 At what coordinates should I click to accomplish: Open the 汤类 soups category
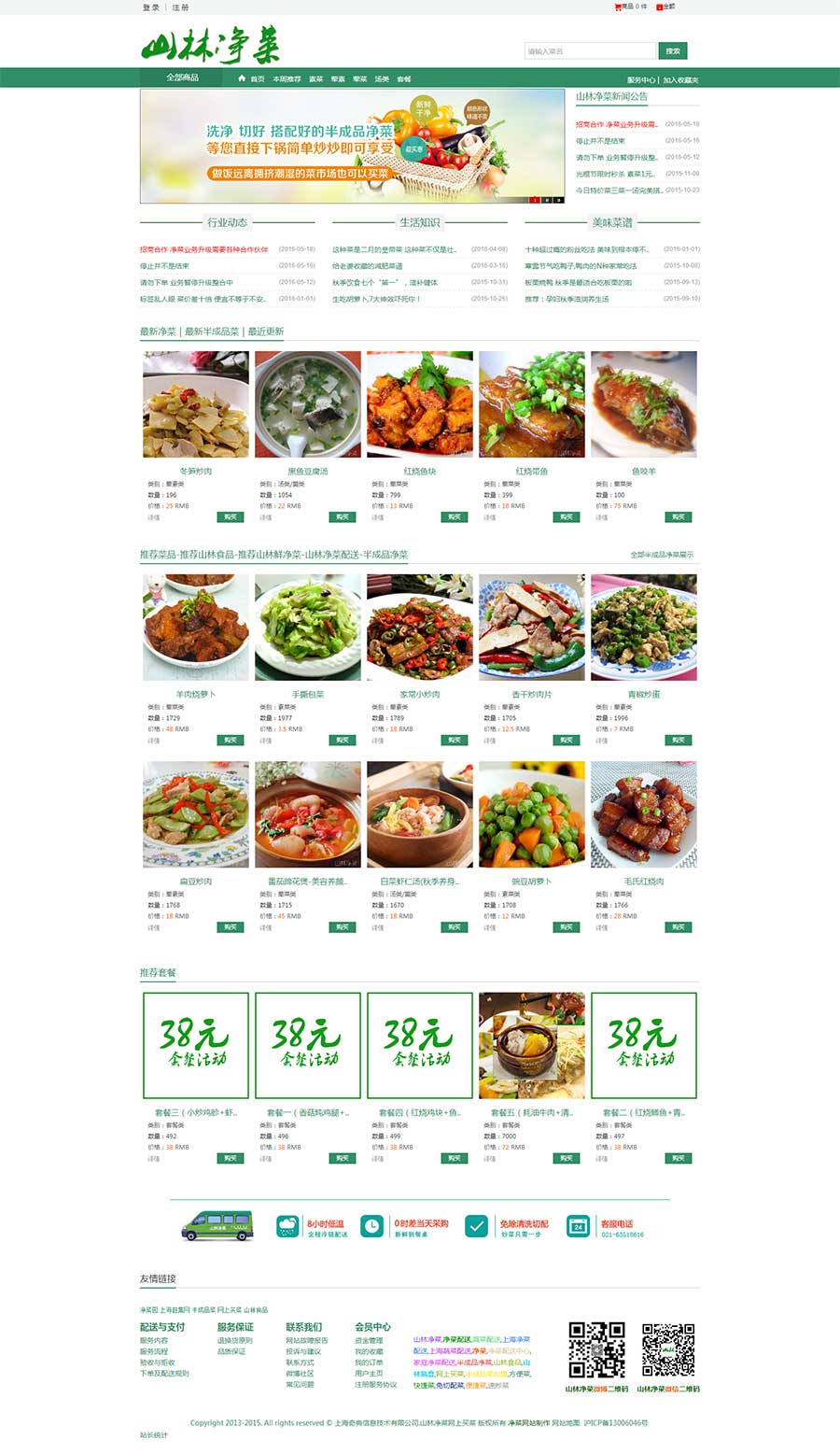click(x=382, y=79)
